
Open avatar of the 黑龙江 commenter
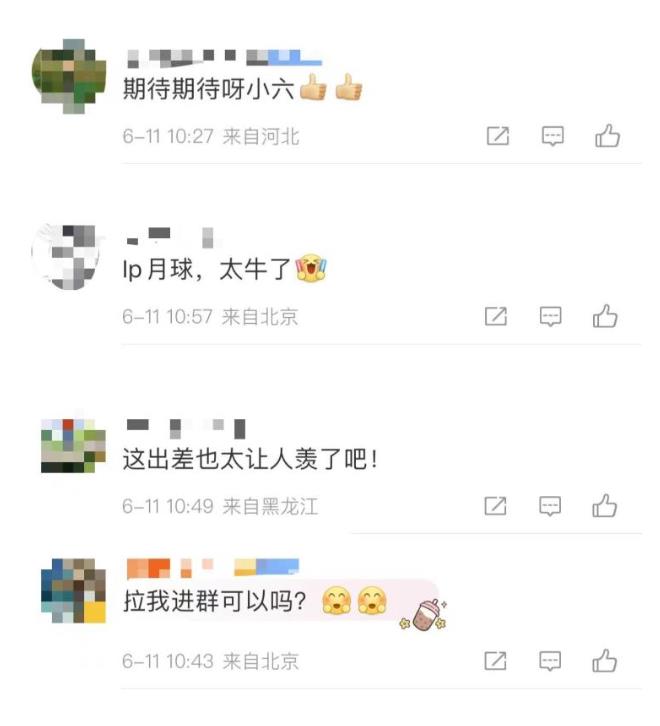tap(72, 446)
